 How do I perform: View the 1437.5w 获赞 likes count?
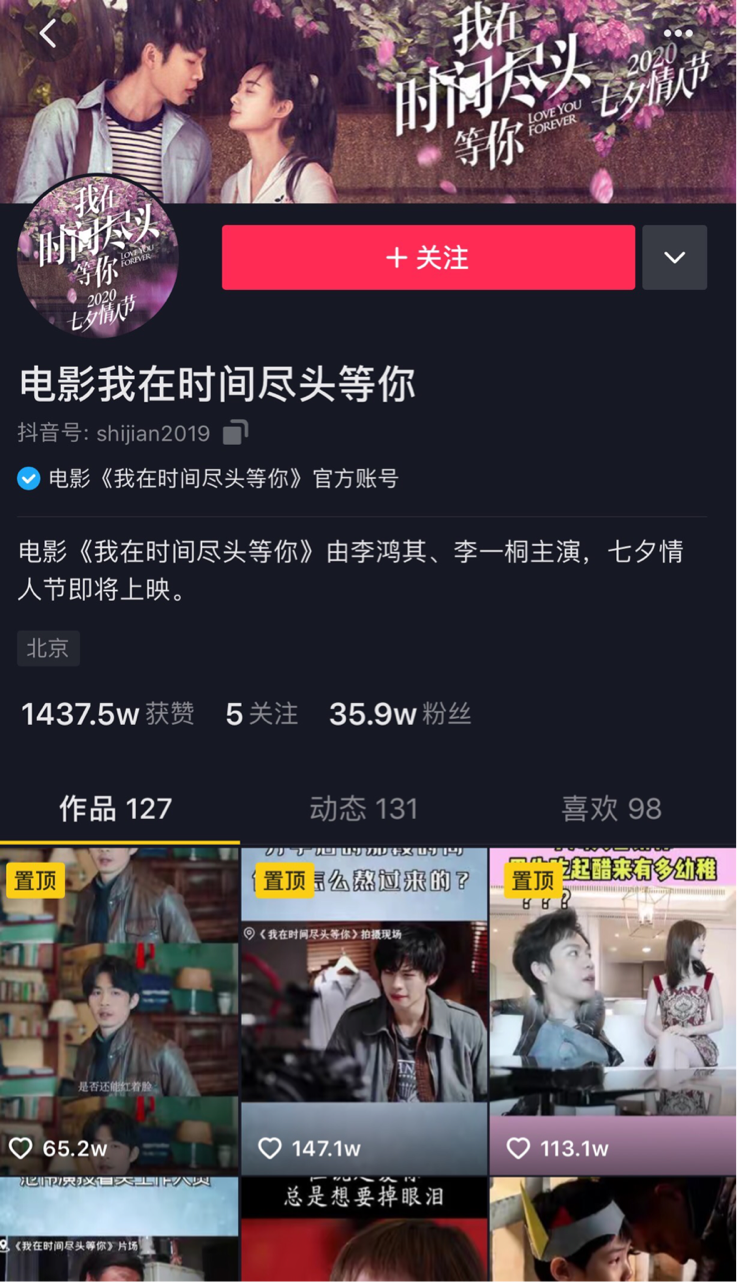click(x=108, y=714)
